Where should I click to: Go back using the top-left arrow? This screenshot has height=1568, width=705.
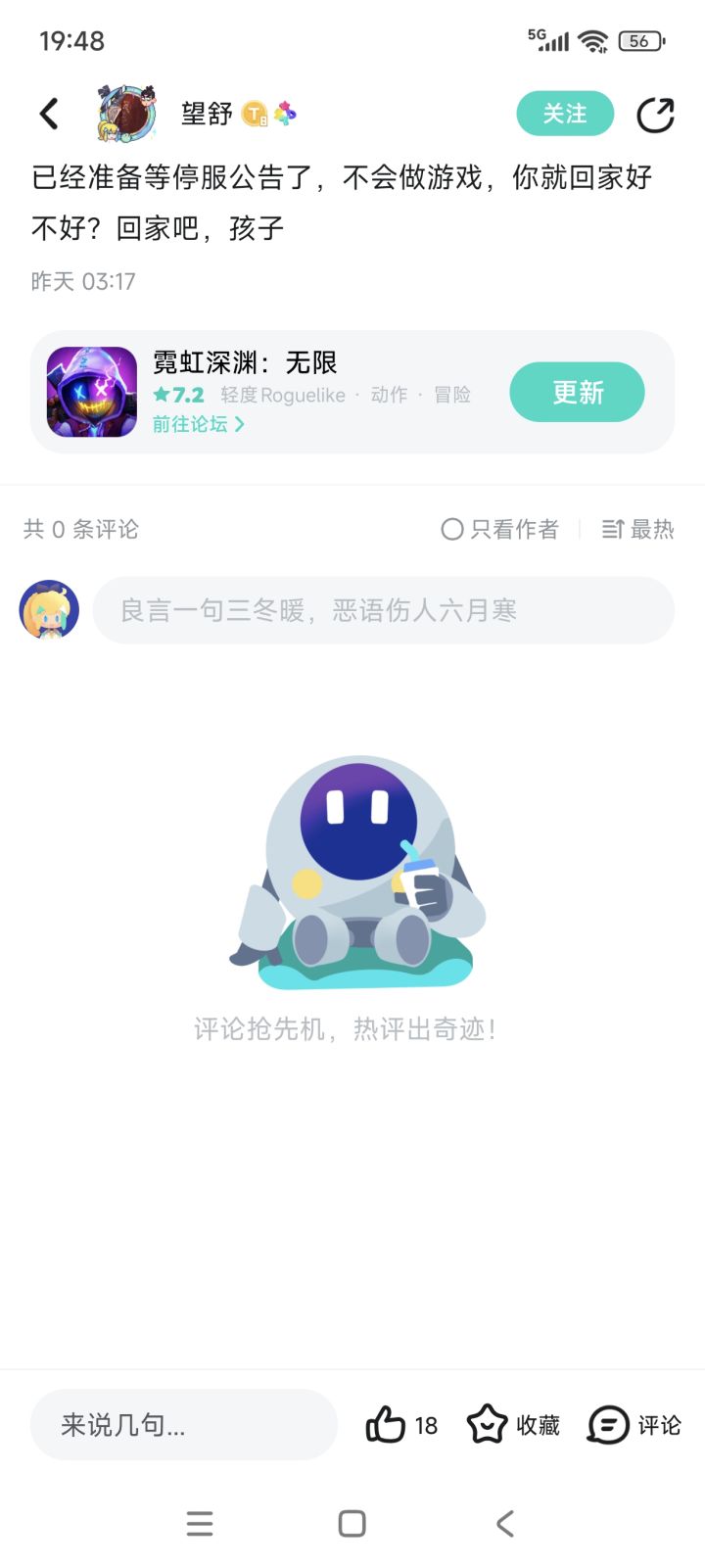click(x=49, y=114)
